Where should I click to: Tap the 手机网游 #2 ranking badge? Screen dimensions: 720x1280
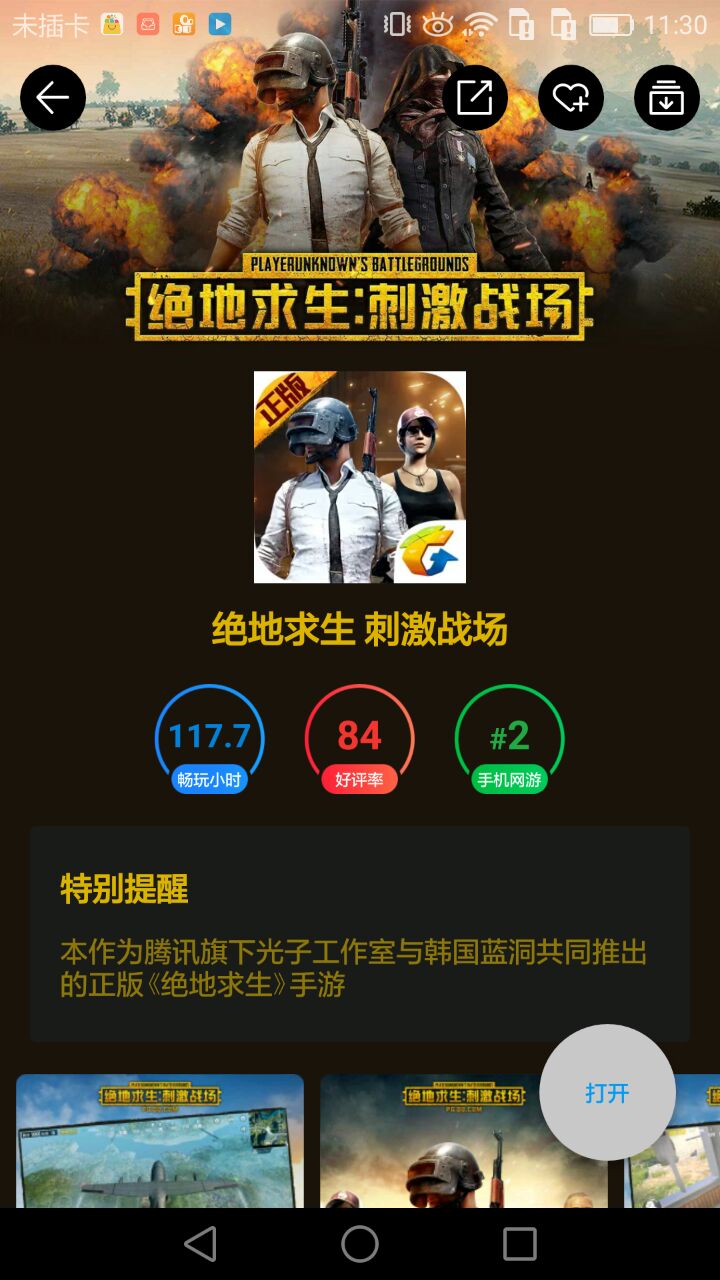point(509,740)
